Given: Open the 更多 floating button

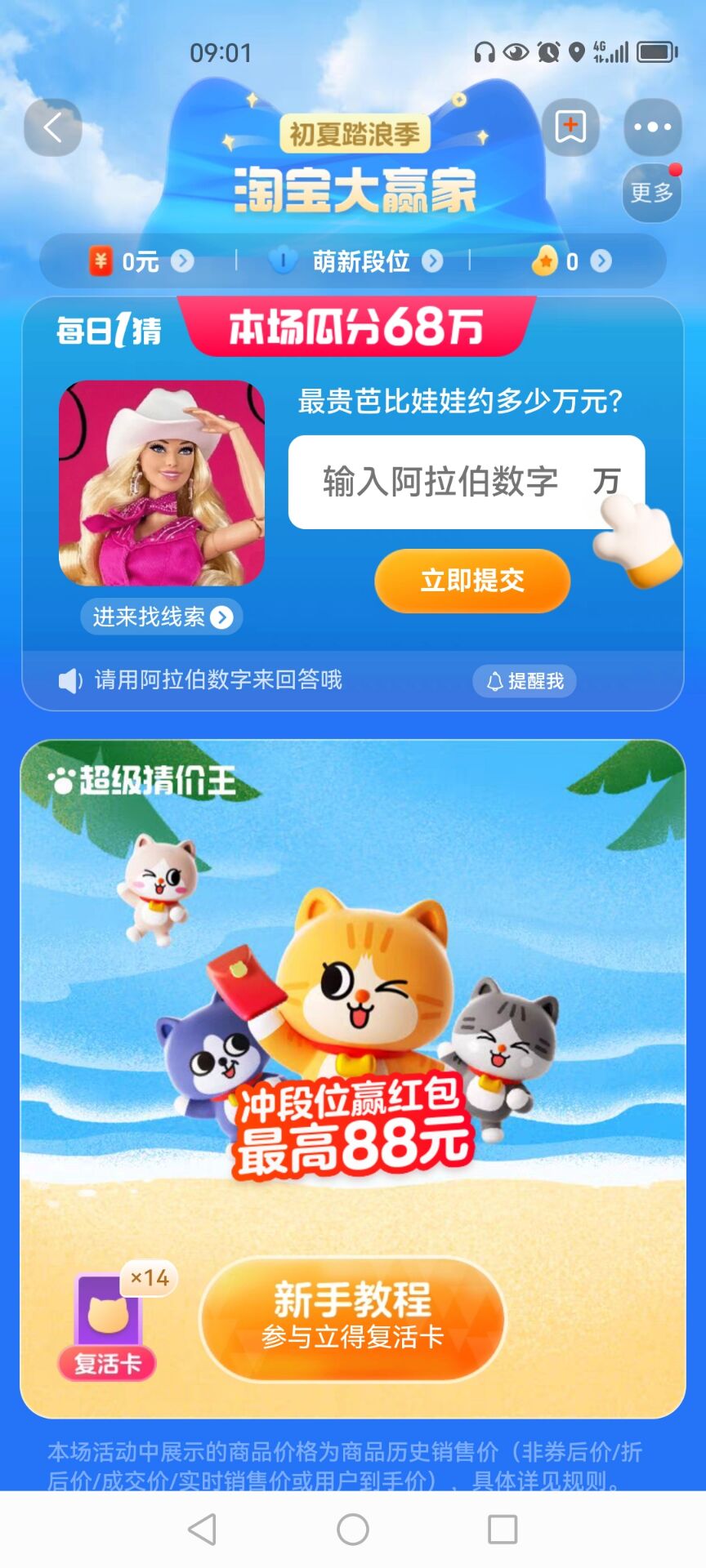Looking at the screenshot, I should tap(651, 193).
